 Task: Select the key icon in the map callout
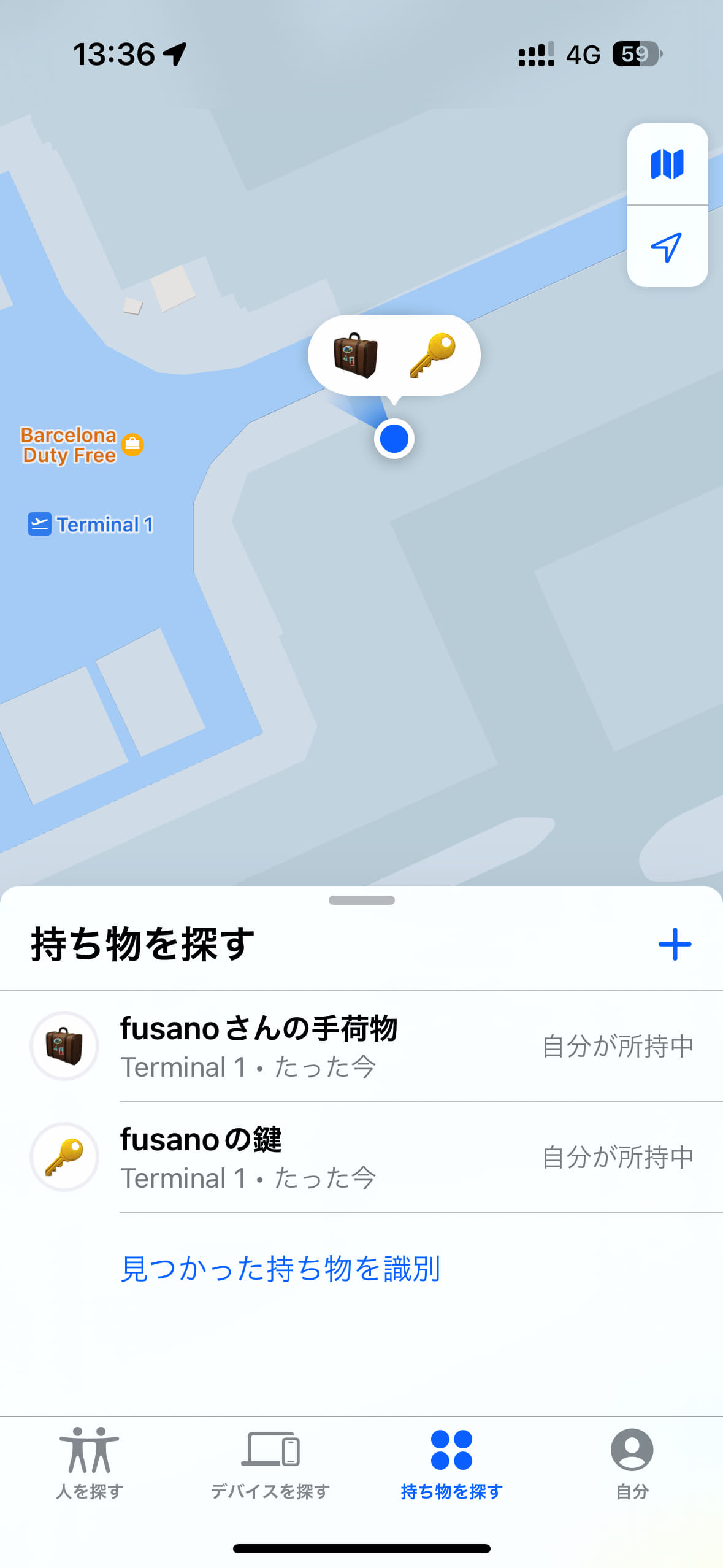click(432, 355)
